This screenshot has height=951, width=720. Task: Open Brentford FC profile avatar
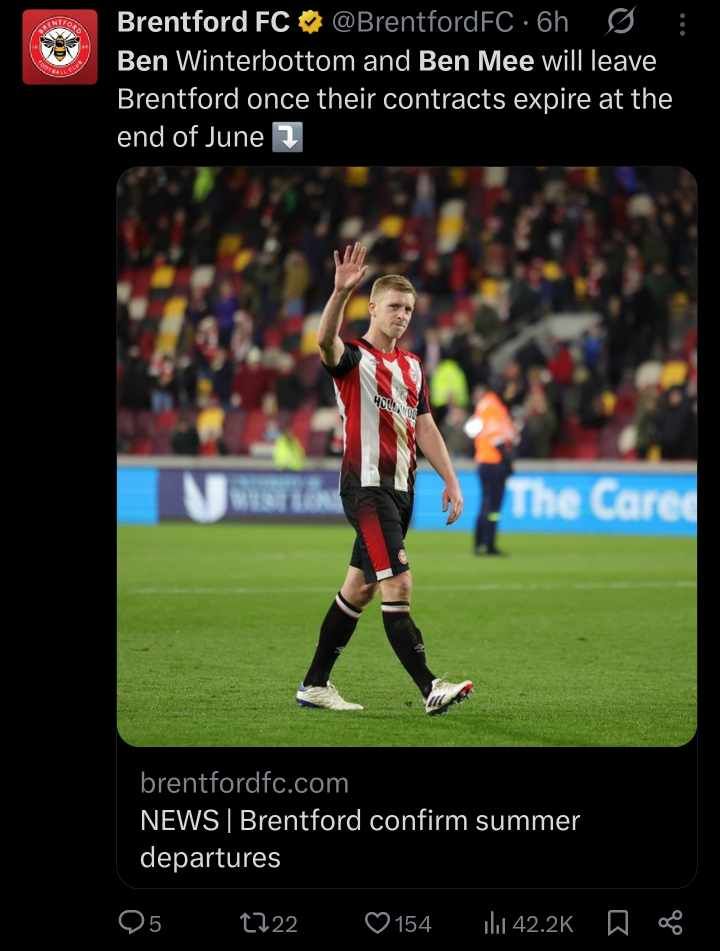coord(60,47)
